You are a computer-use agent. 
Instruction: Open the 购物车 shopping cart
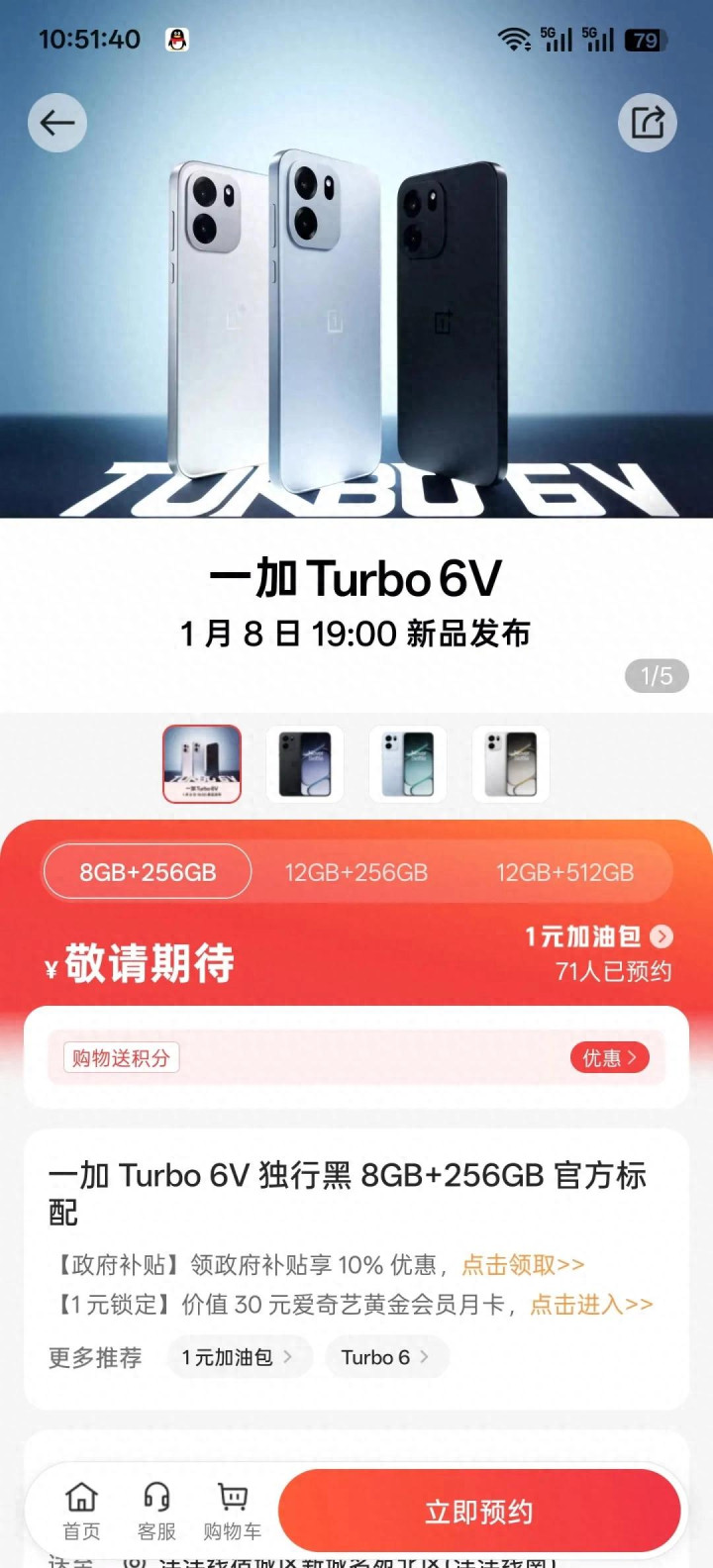tap(233, 1512)
